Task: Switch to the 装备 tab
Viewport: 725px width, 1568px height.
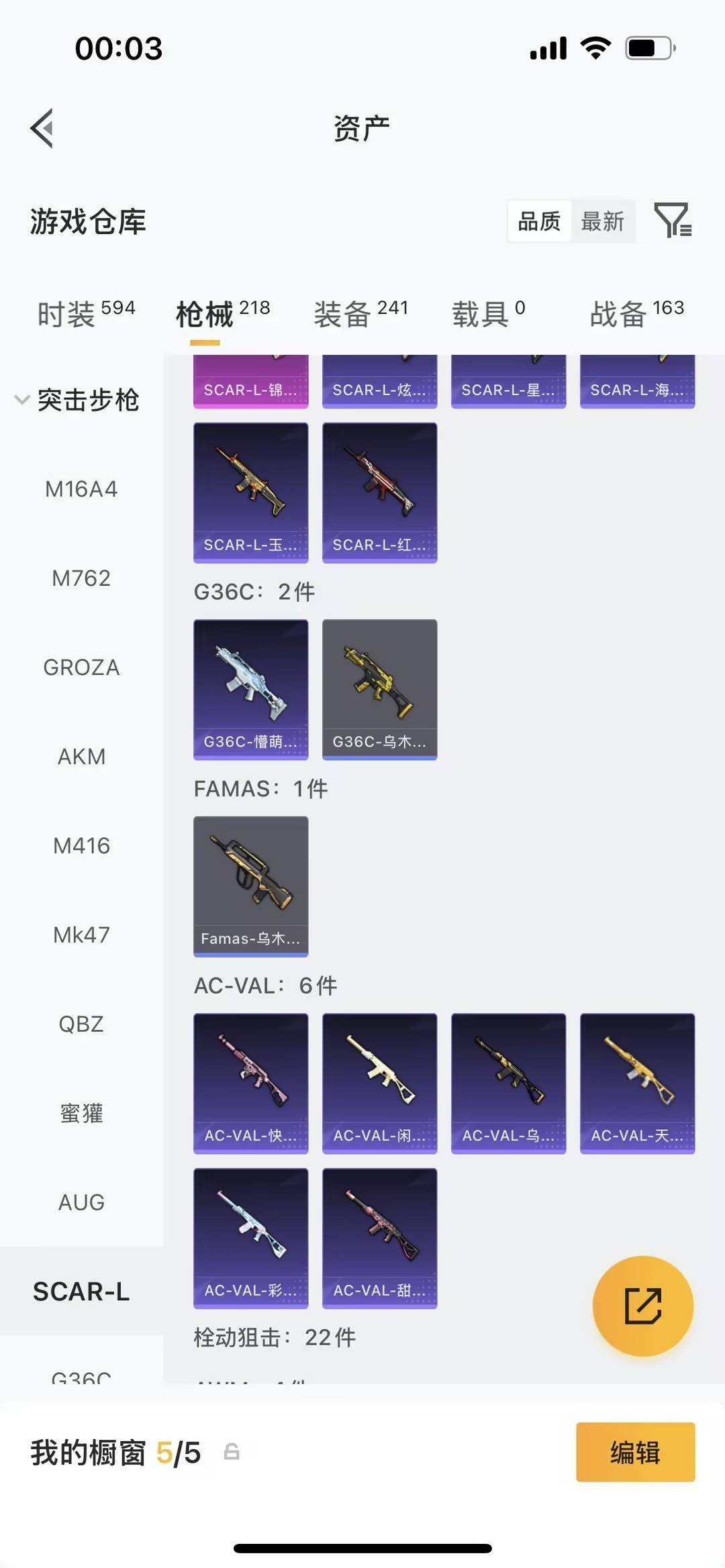Action: (360, 313)
